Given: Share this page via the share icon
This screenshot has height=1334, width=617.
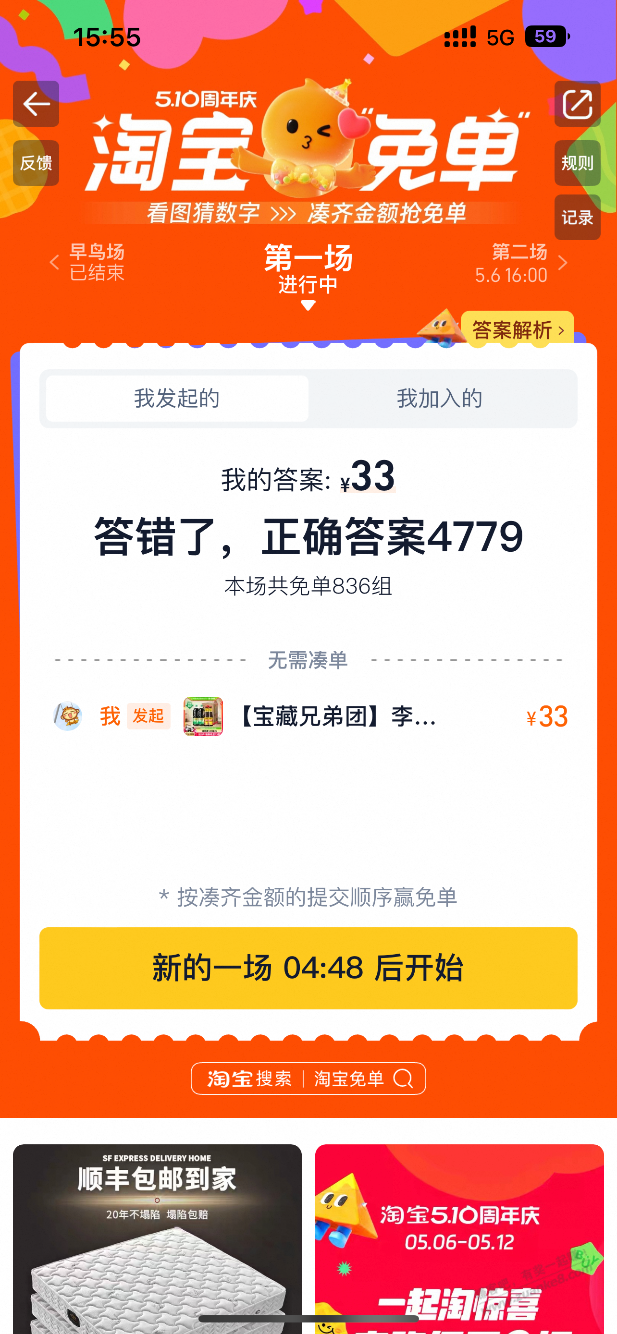Looking at the screenshot, I should point(578,104).
